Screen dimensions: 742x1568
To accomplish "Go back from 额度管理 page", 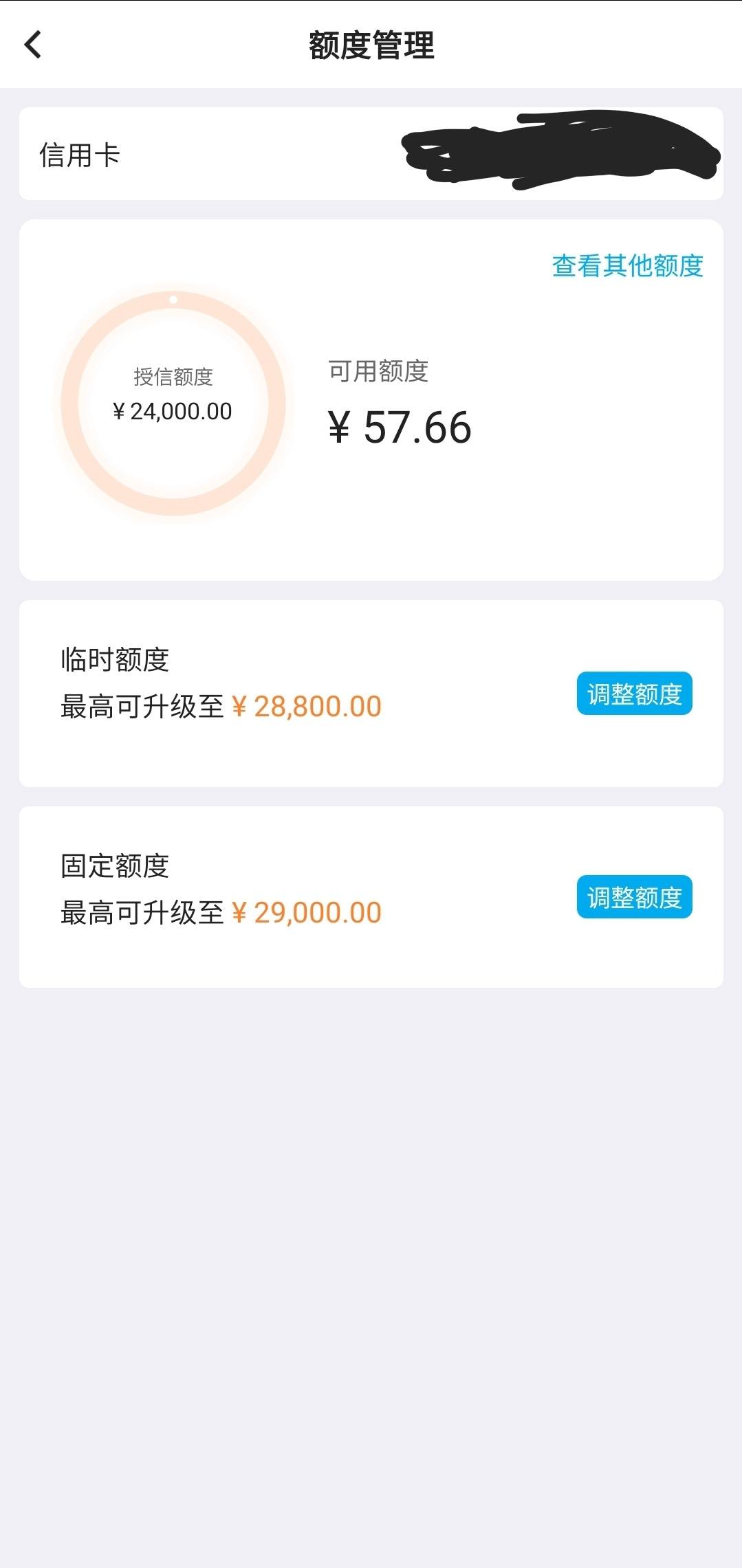I will 33,45.
